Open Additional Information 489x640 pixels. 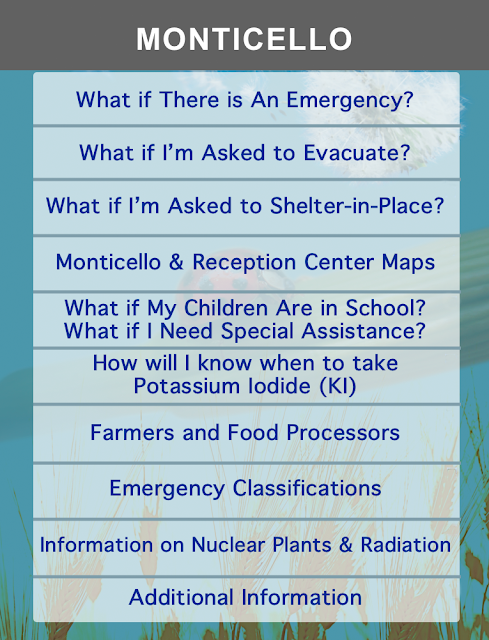[246, 600]
